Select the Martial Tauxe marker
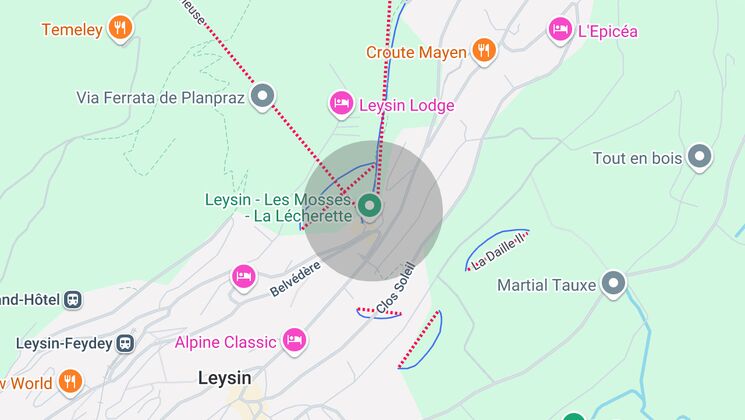The image size is (745, 420). pos(613,284)
